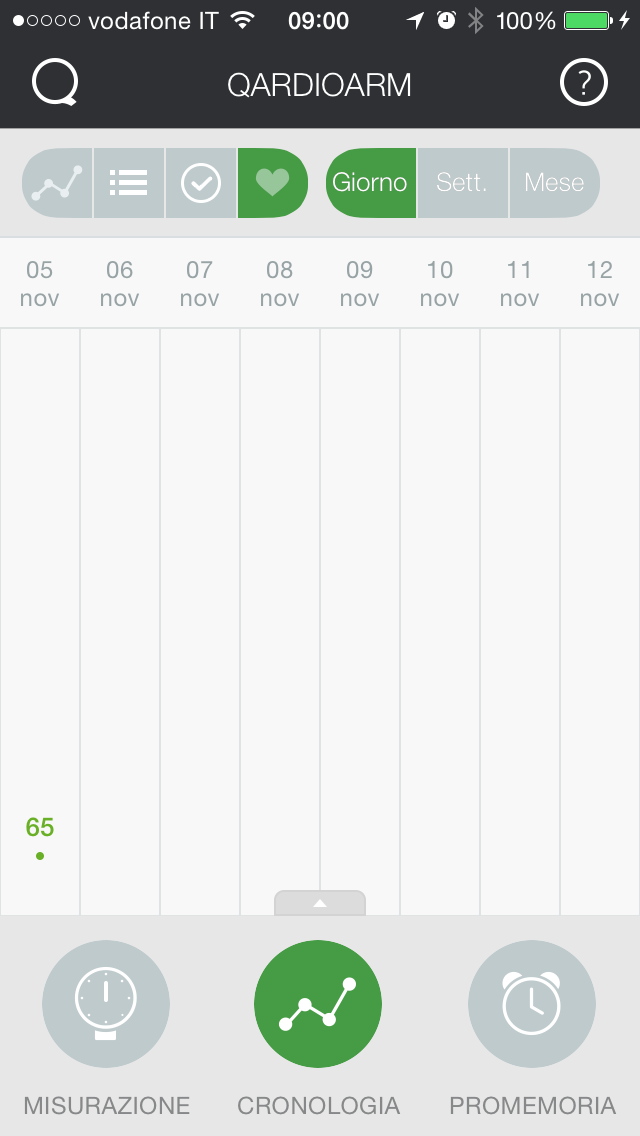Switch to the Sett. weekly range
The height and width of the screenshot is (1136, 640).
click(462, 183)
